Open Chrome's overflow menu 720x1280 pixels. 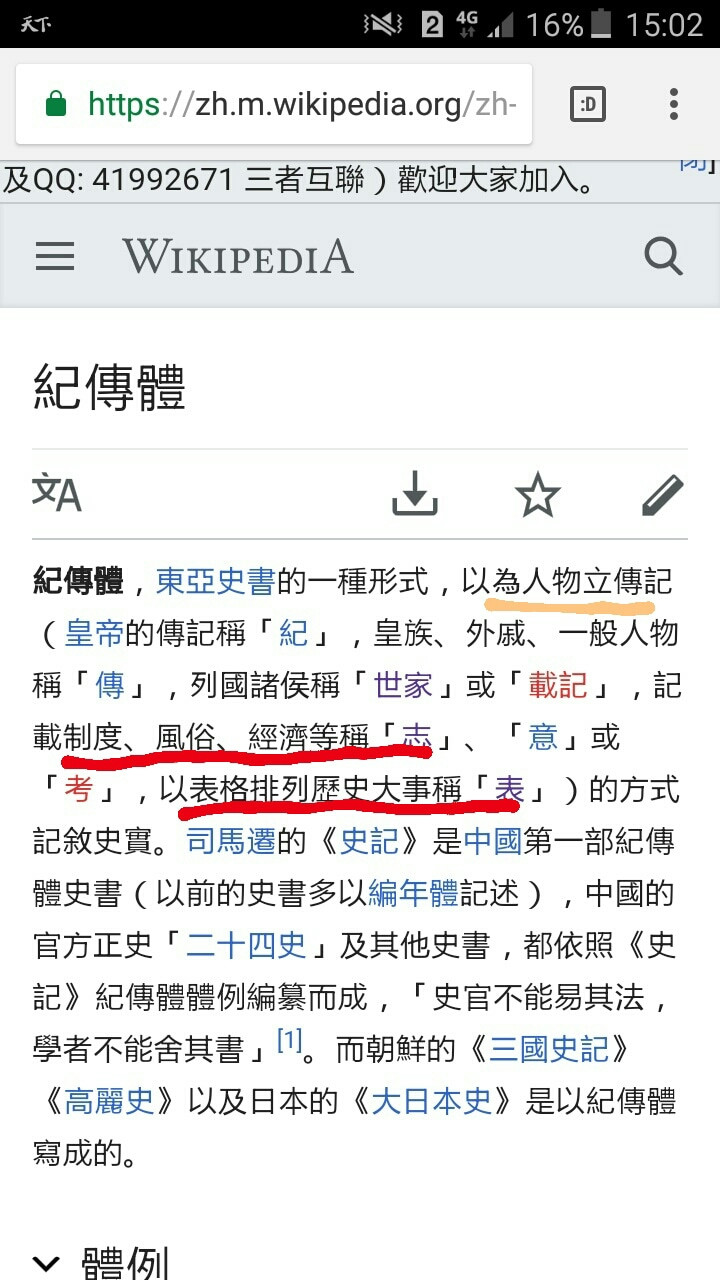(674, 104)
